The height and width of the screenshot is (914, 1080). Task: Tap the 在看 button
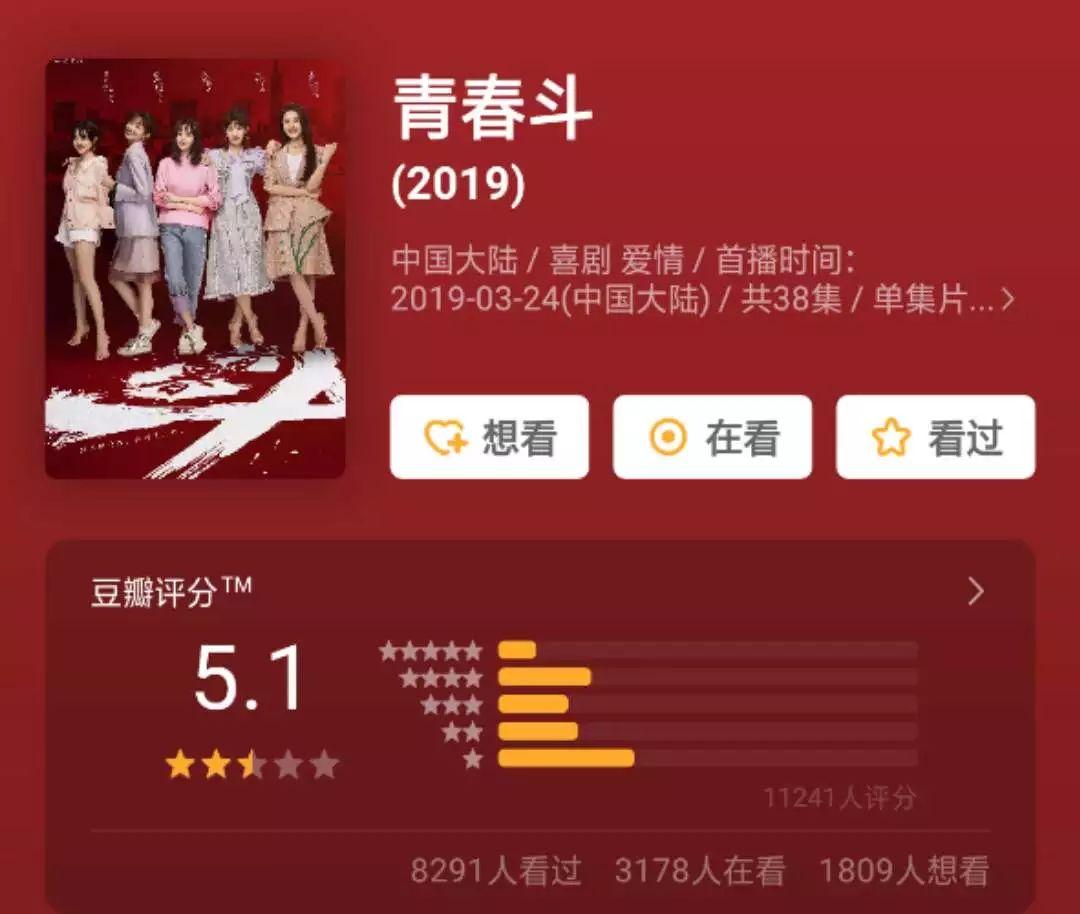[x=712, y=437]
